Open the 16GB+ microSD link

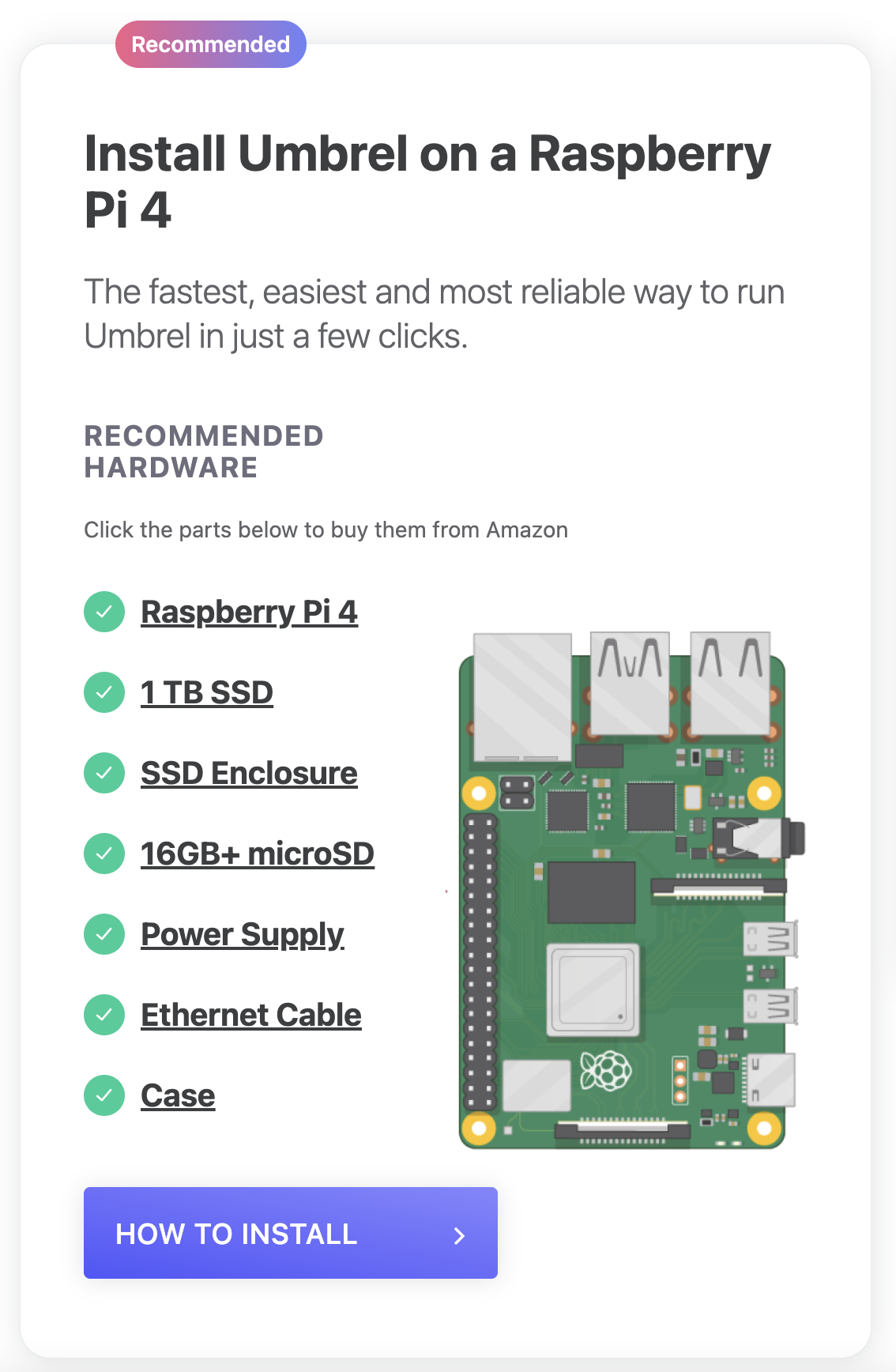(257, 854)
